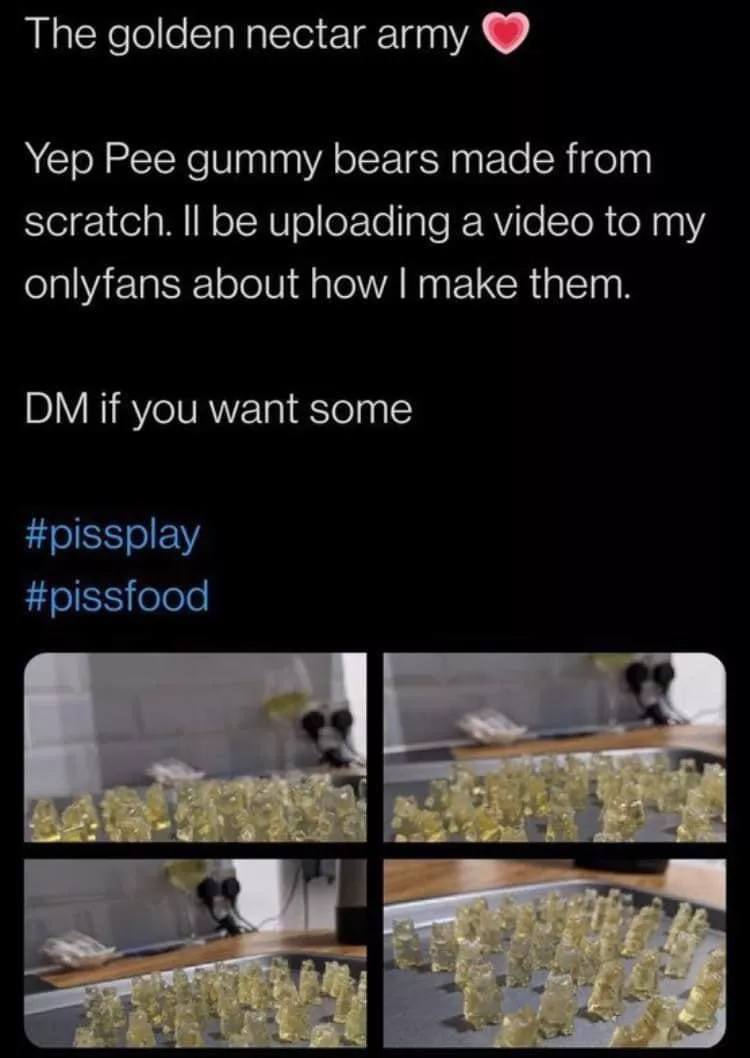
Task: Open the #pissfood hashtag
Action: tap(116, 597)
